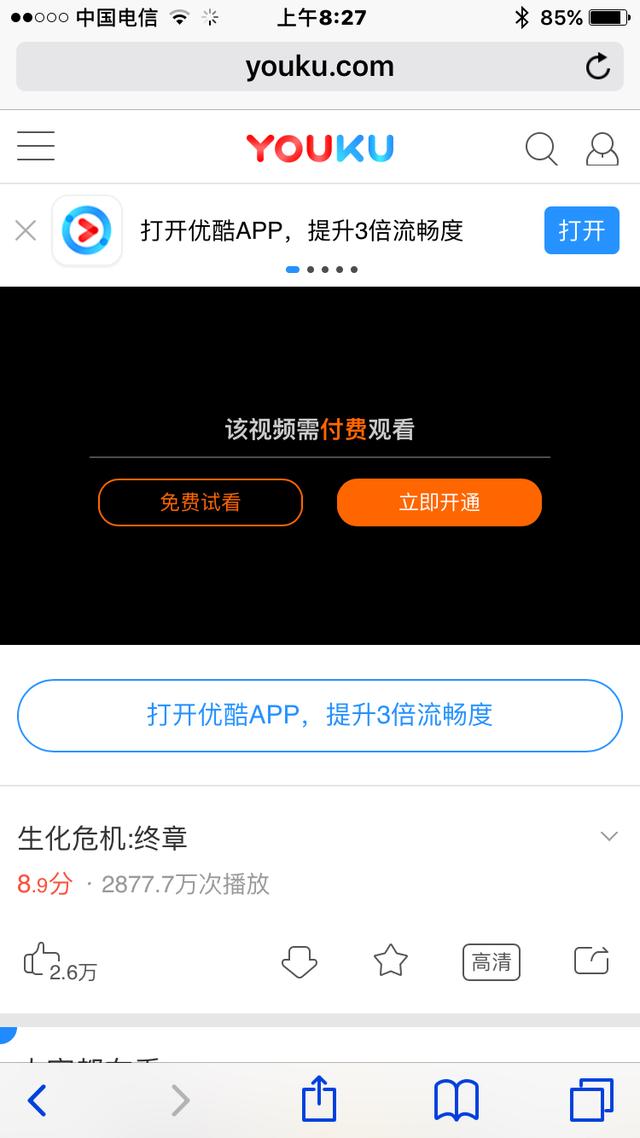
Task: Expand the 生化危机:终章 details
Action: [609, 837]
